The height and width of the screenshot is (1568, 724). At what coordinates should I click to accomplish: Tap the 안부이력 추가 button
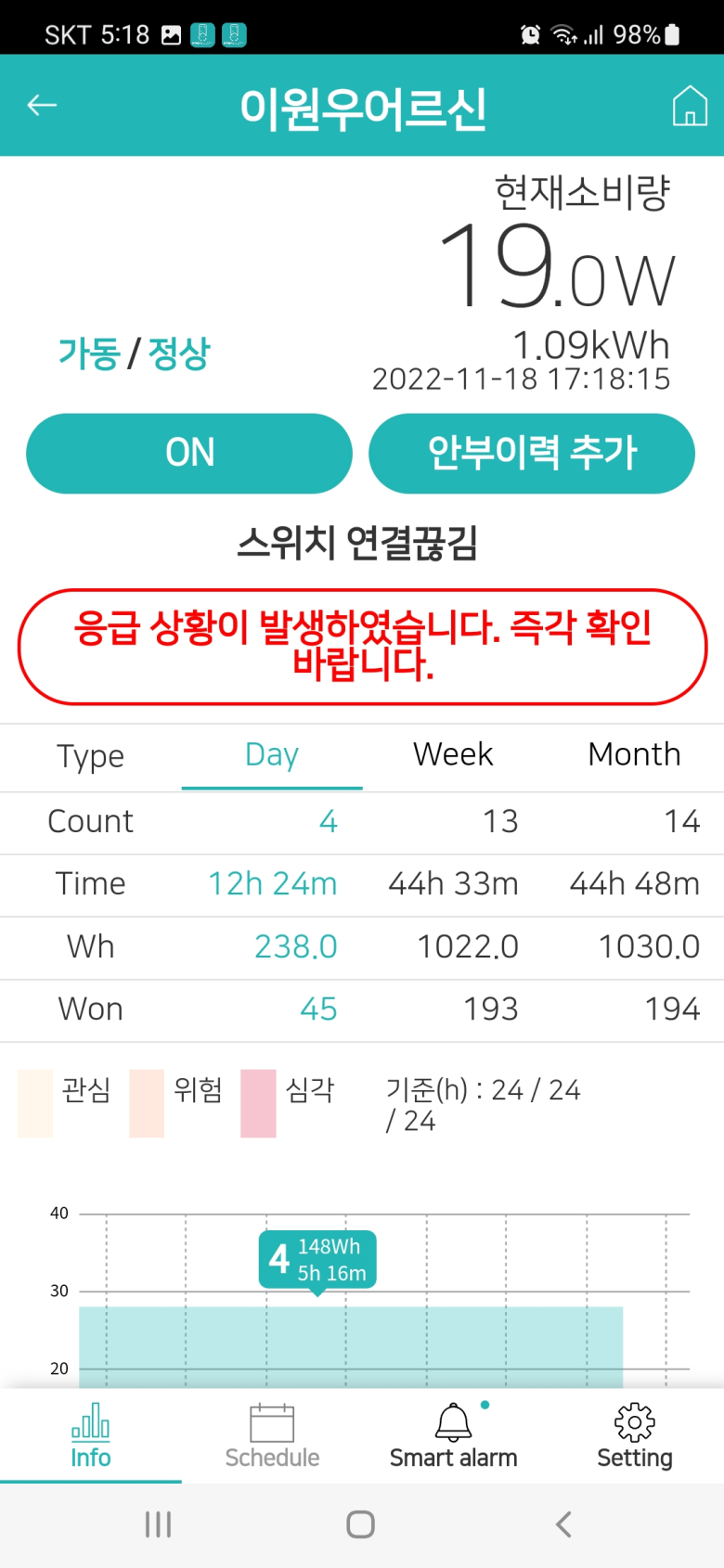pyautogui.click(x=532, y=453)
